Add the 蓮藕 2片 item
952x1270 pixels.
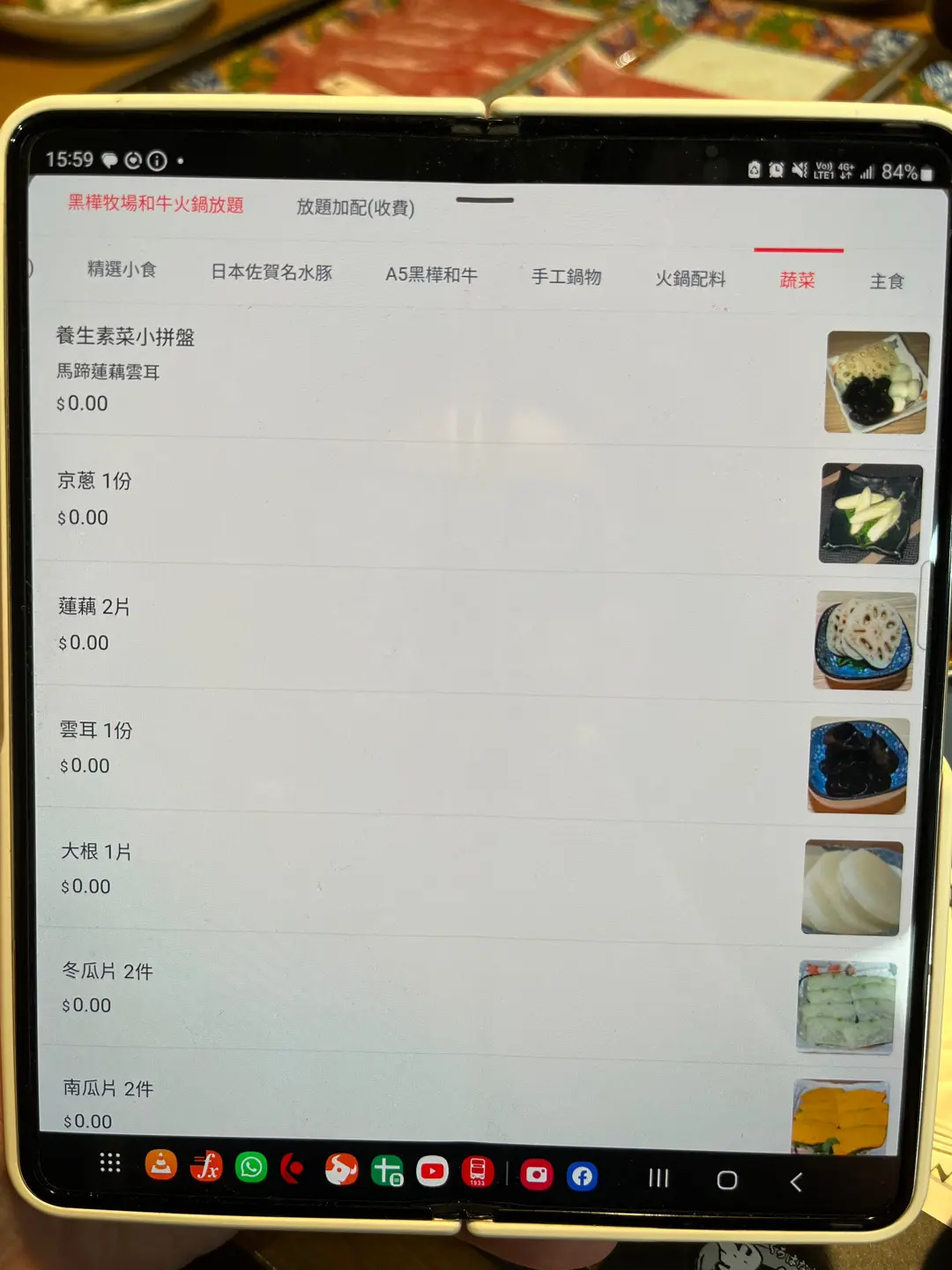[94, 607]
